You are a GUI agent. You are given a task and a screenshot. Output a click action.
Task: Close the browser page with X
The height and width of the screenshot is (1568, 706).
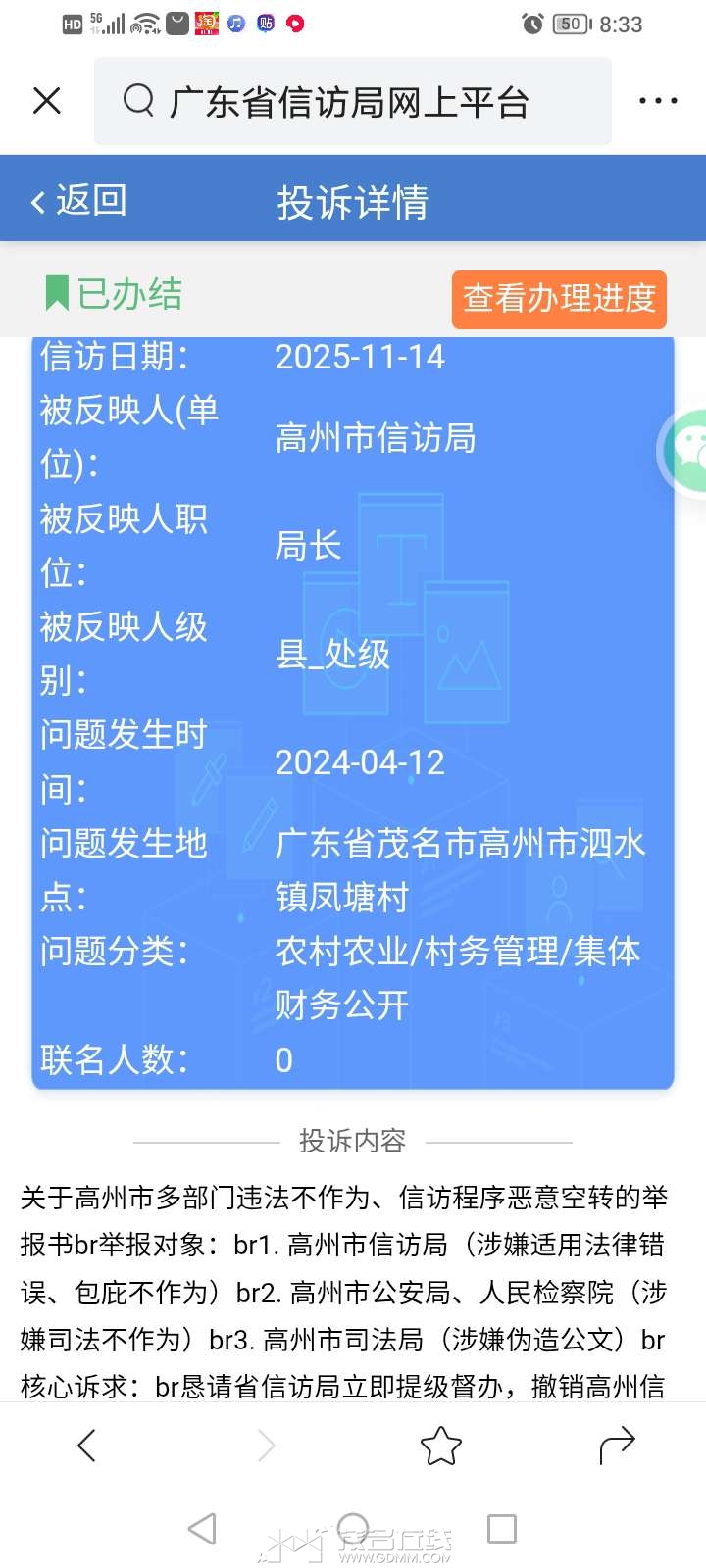tap(47, 101)
